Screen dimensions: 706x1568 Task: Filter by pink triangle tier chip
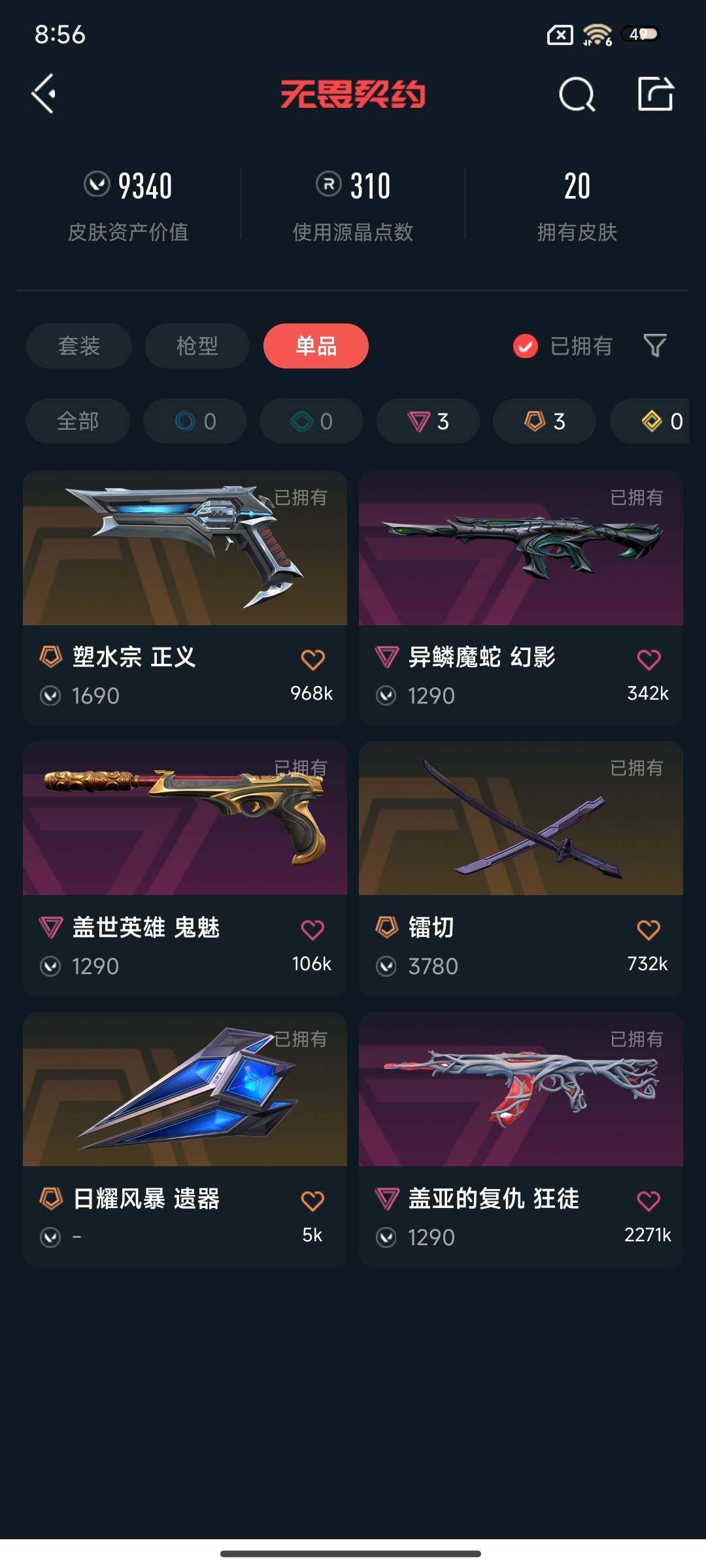pyautogui.click(x=428, y=421)
